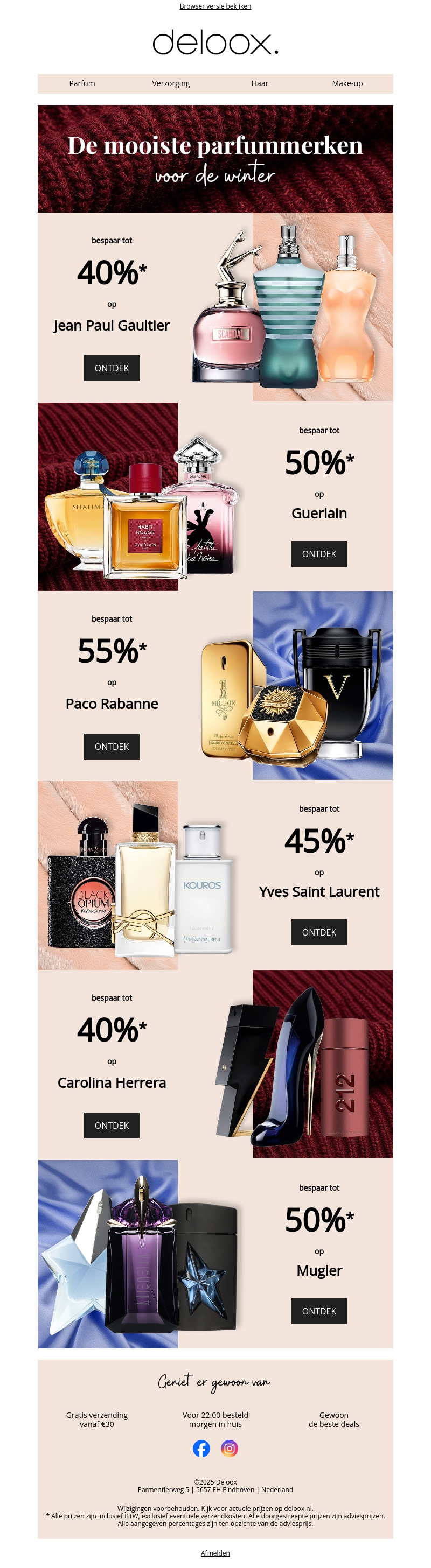Image resolution: width=431 pixels, height=1568 pixels.
Task: Select the Haar category
Action: point(260,83)
